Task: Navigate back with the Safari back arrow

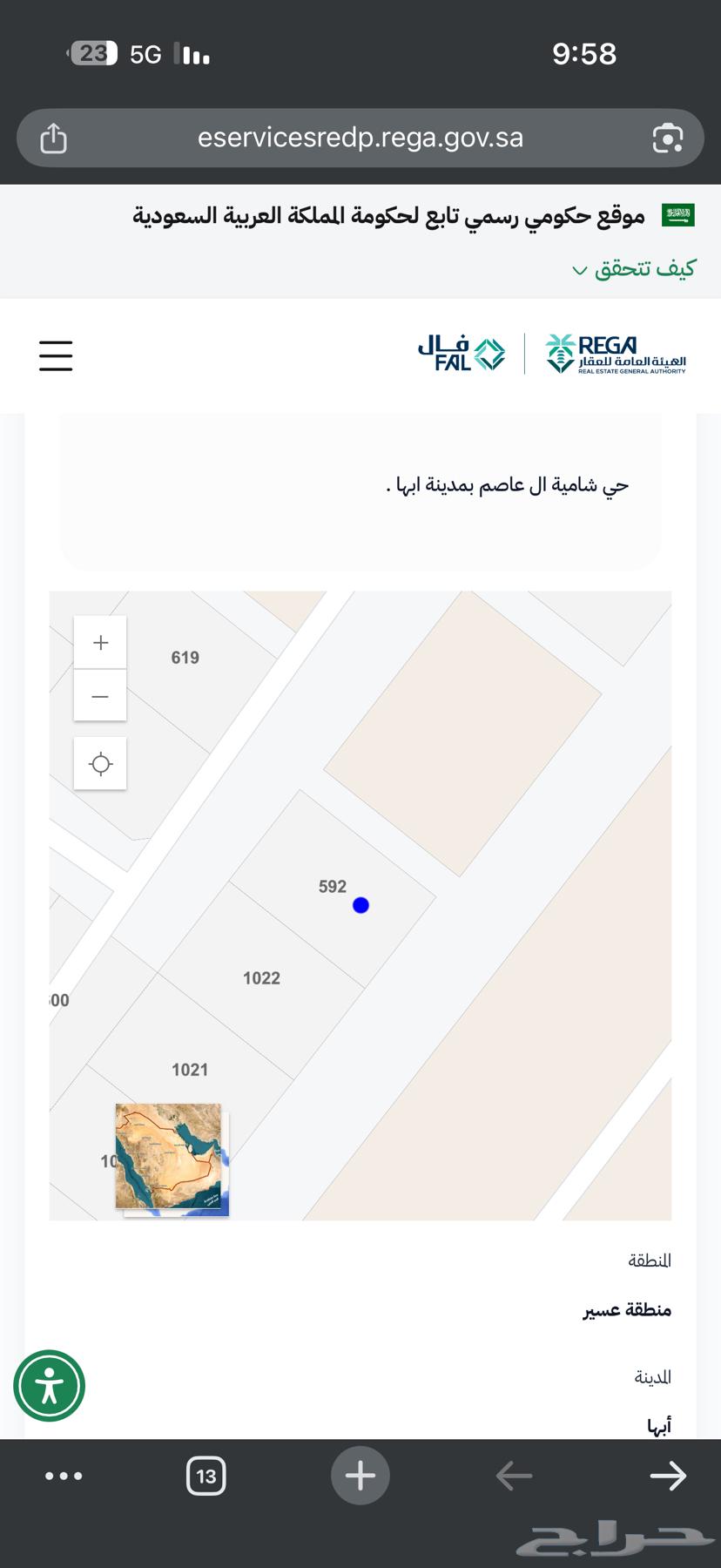Action: (514, 1476)
